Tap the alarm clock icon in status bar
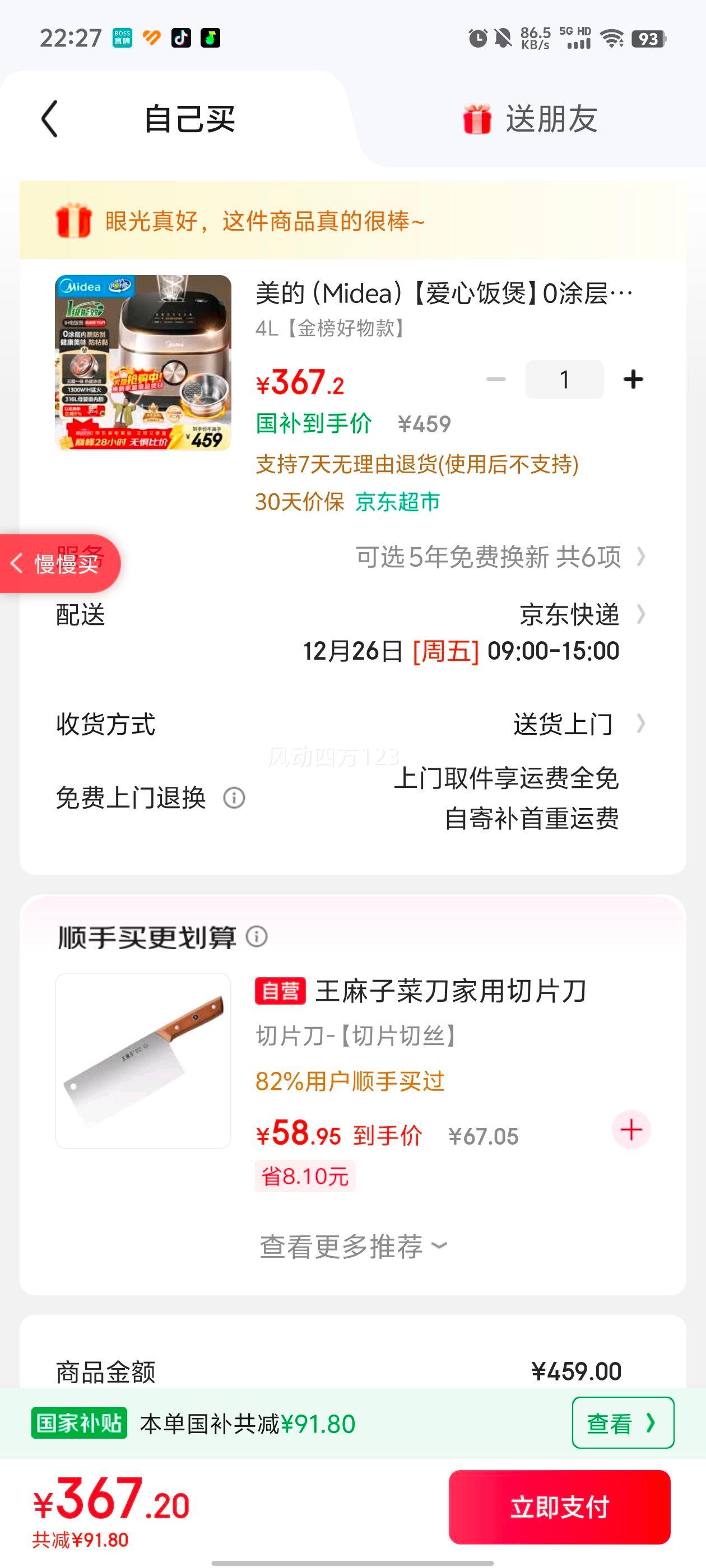Viewport: 706px width, 1568px height. (477, 38)
